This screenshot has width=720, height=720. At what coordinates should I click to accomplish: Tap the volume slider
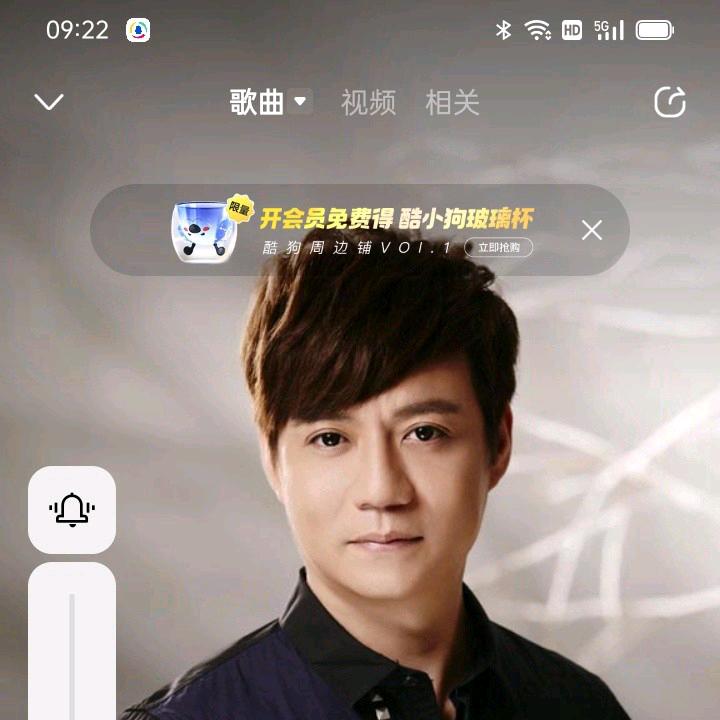tap(72, 650)
